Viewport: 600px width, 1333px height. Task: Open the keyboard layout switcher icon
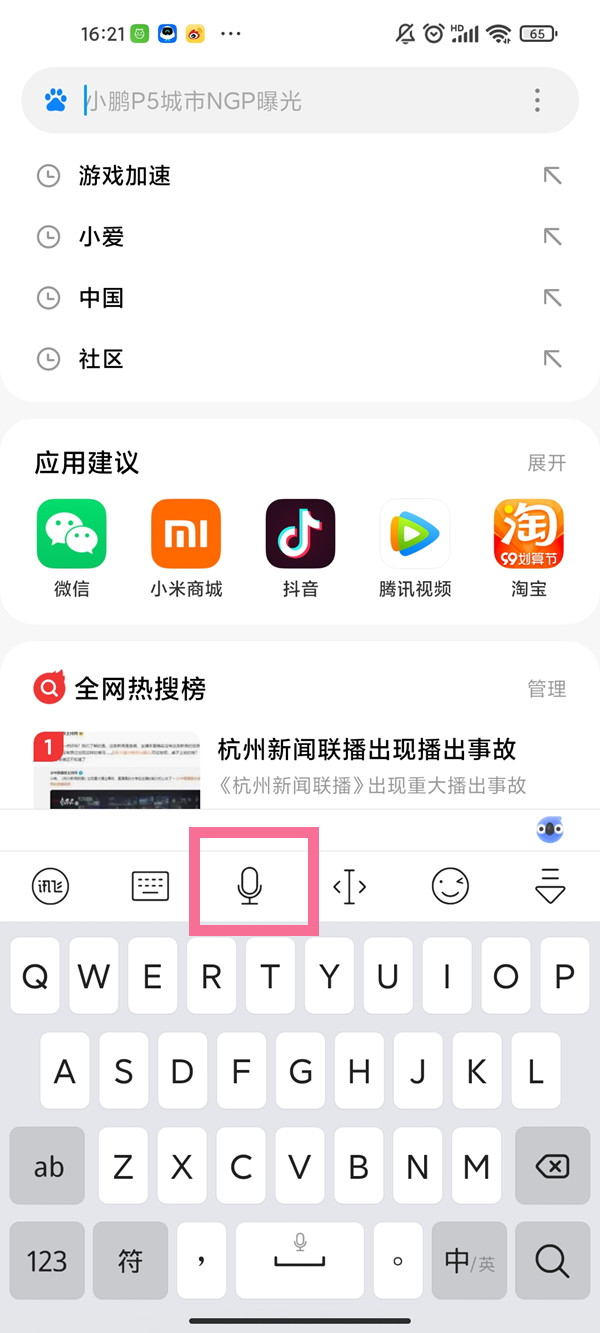(150, 886)
